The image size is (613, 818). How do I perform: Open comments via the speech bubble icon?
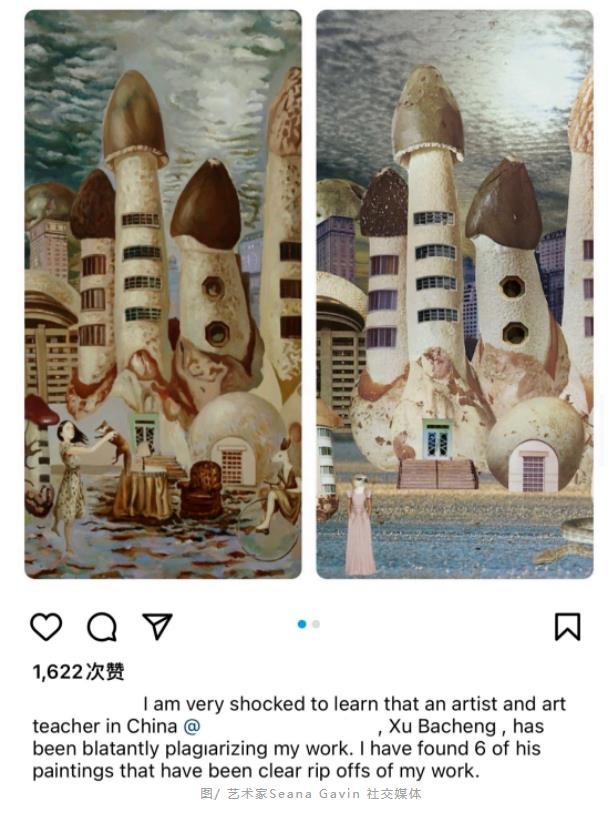[x=101, y=627]
